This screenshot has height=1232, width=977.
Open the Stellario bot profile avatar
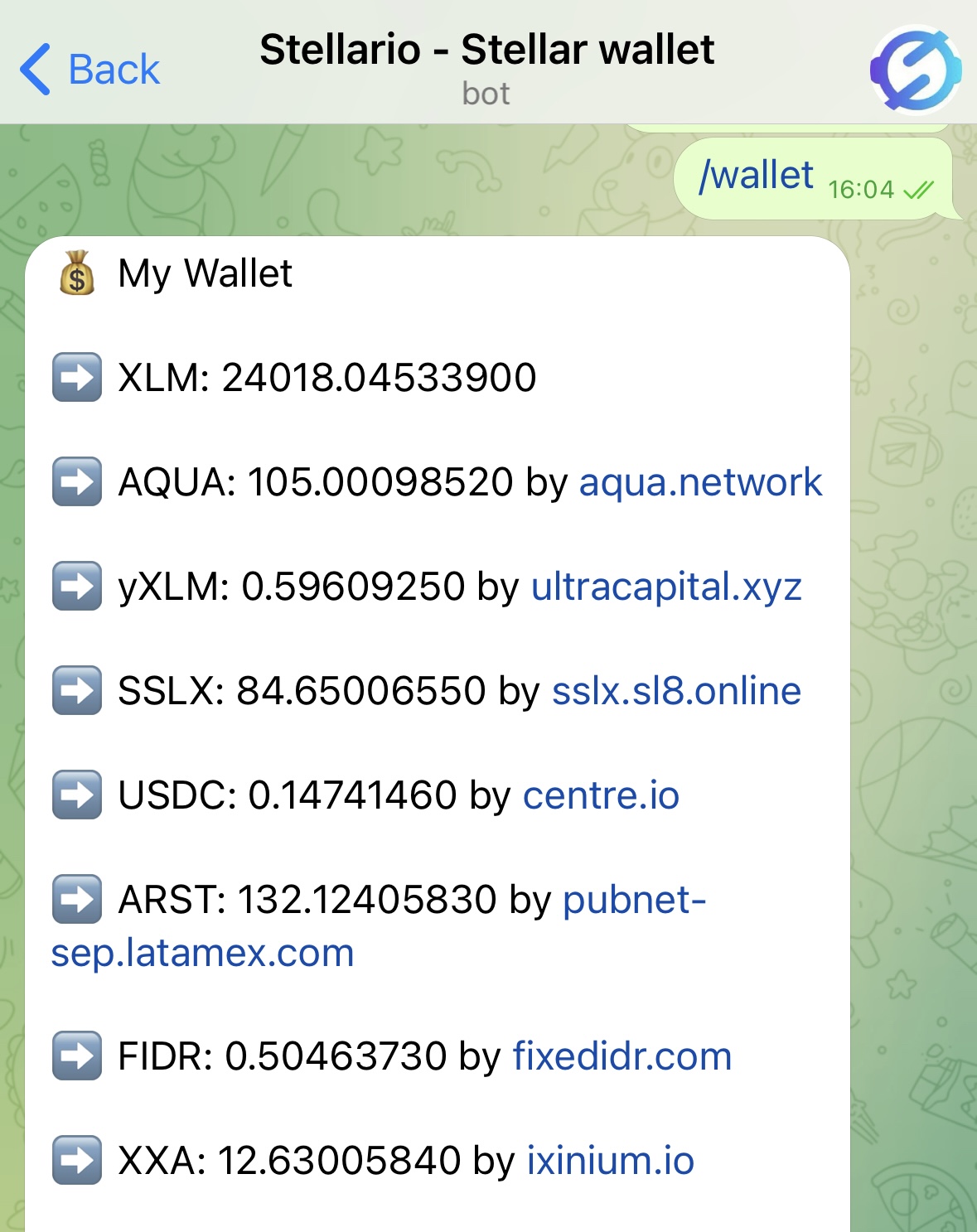pos(915,70)
